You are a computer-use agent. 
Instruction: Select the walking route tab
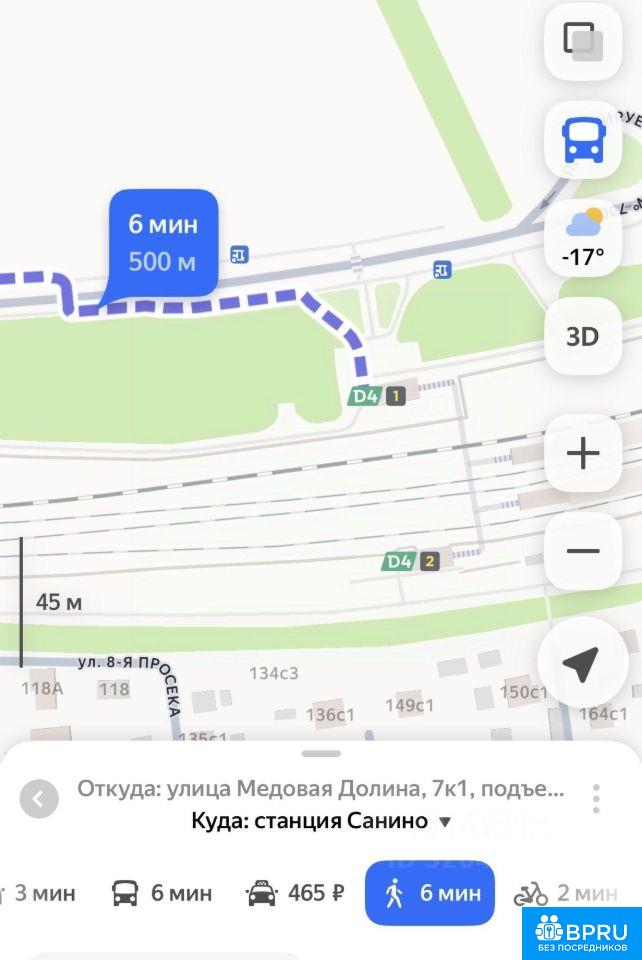tap(429, 893)
